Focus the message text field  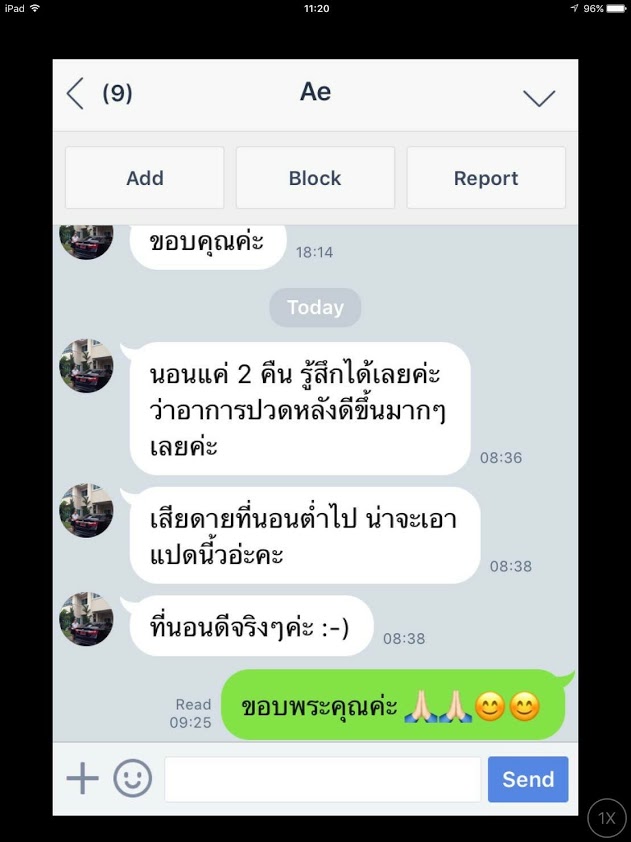point(322,779)
